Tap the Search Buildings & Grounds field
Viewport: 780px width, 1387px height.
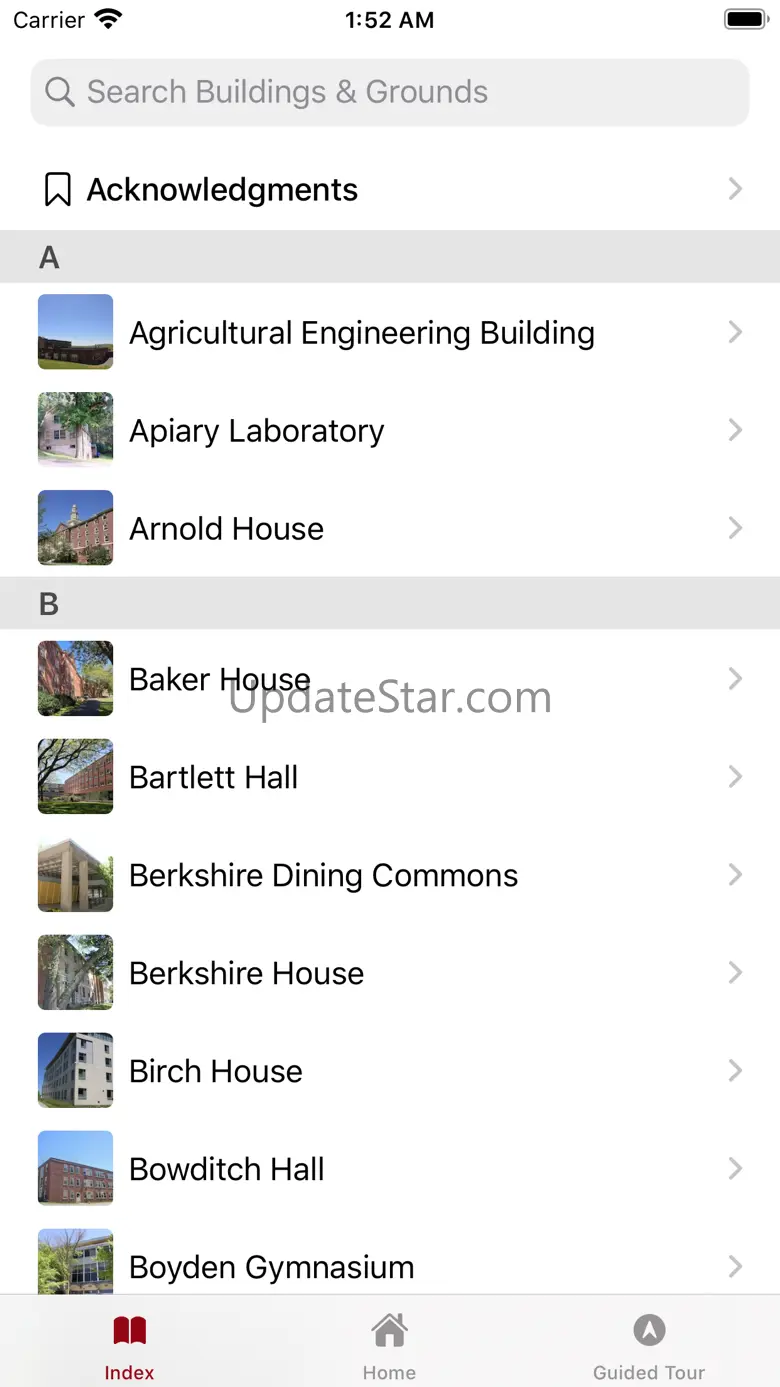point(390,92)
